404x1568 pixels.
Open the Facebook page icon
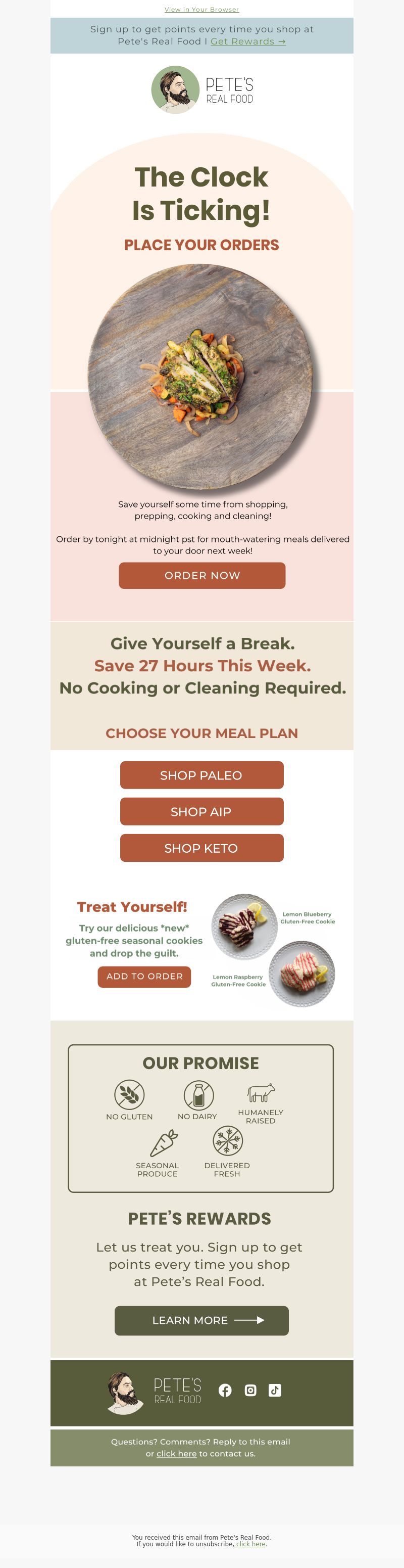pyautogui.click(x=225, y=1390)
